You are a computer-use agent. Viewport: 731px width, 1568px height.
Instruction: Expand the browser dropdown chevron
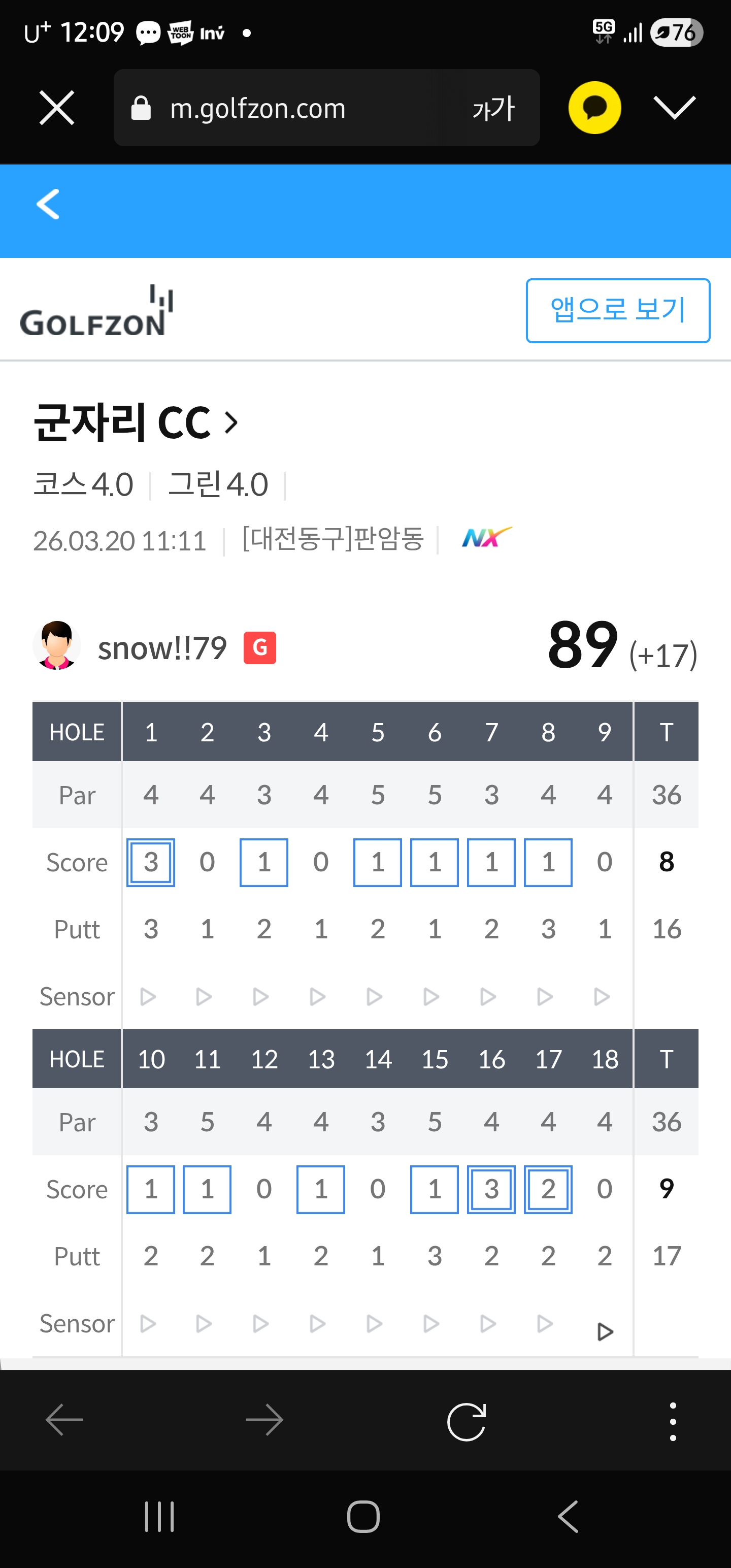674,108
